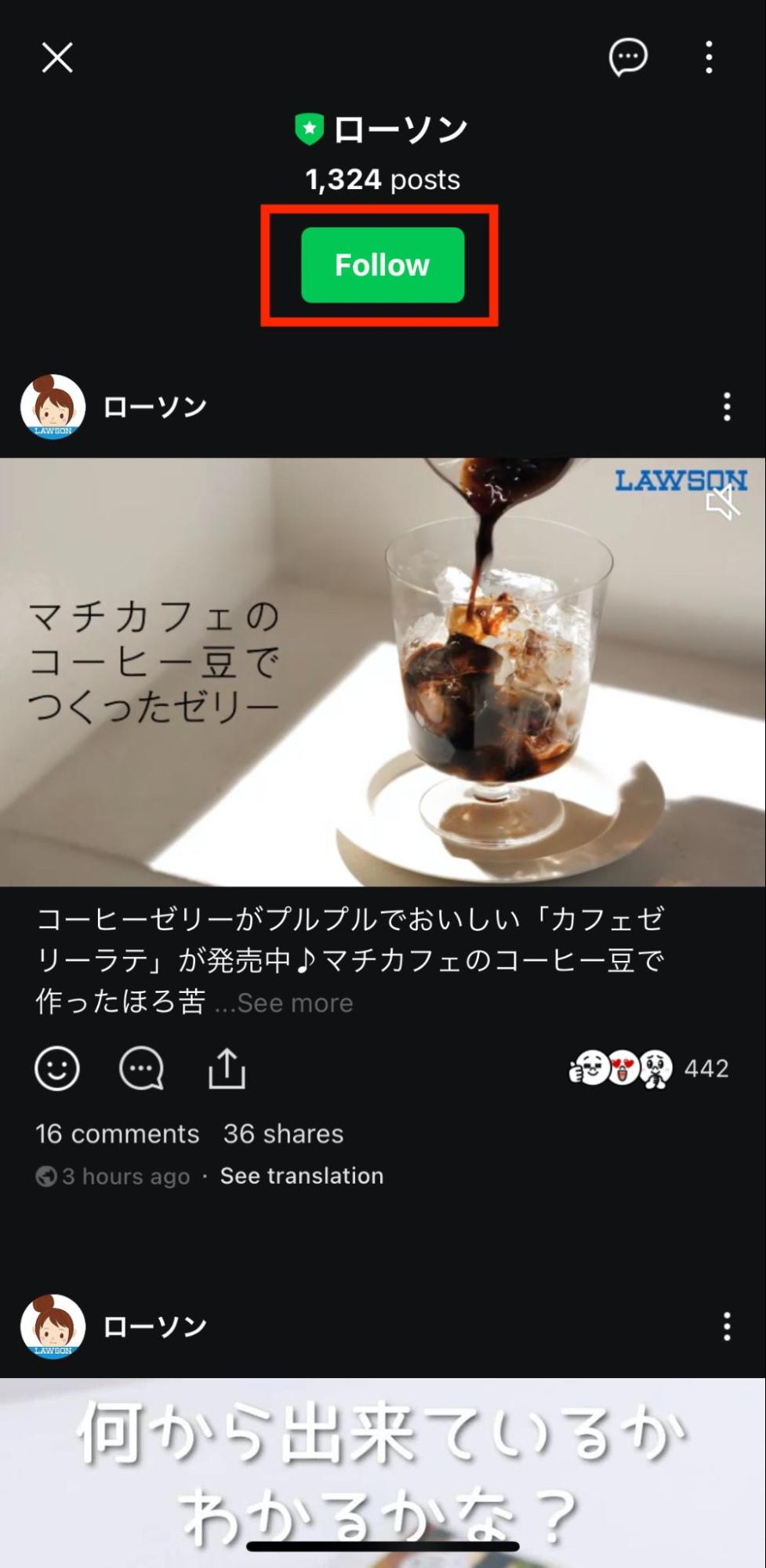766x1568 pixels.
Task: Follow the ローソン account
Action: point(383,265)
